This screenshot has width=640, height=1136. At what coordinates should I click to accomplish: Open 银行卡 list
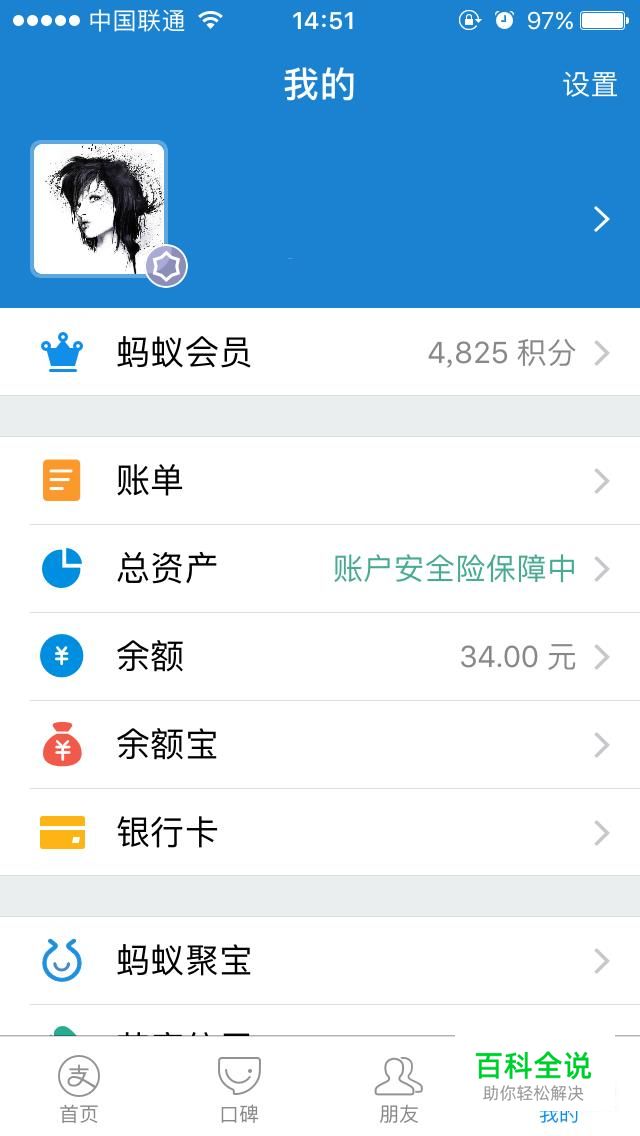pos(320,833)
